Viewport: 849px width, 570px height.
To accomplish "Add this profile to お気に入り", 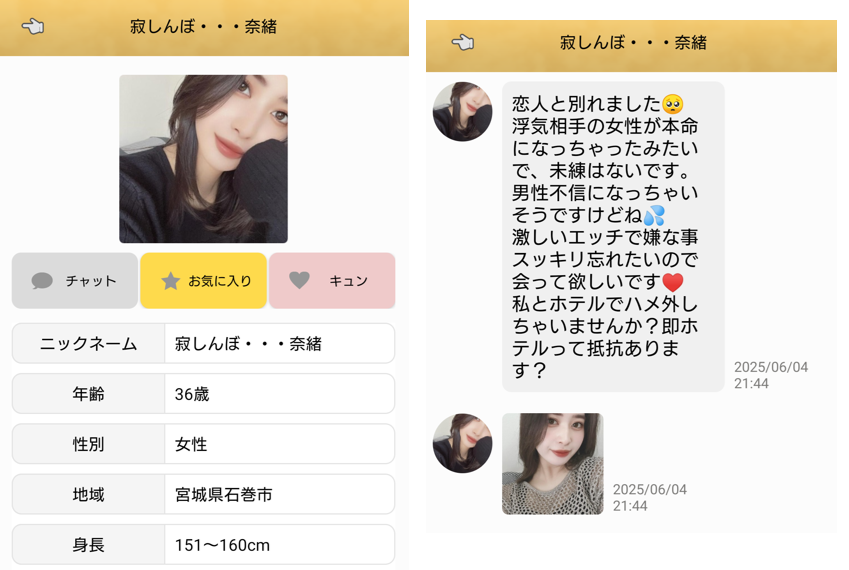I will coord(203,281).
